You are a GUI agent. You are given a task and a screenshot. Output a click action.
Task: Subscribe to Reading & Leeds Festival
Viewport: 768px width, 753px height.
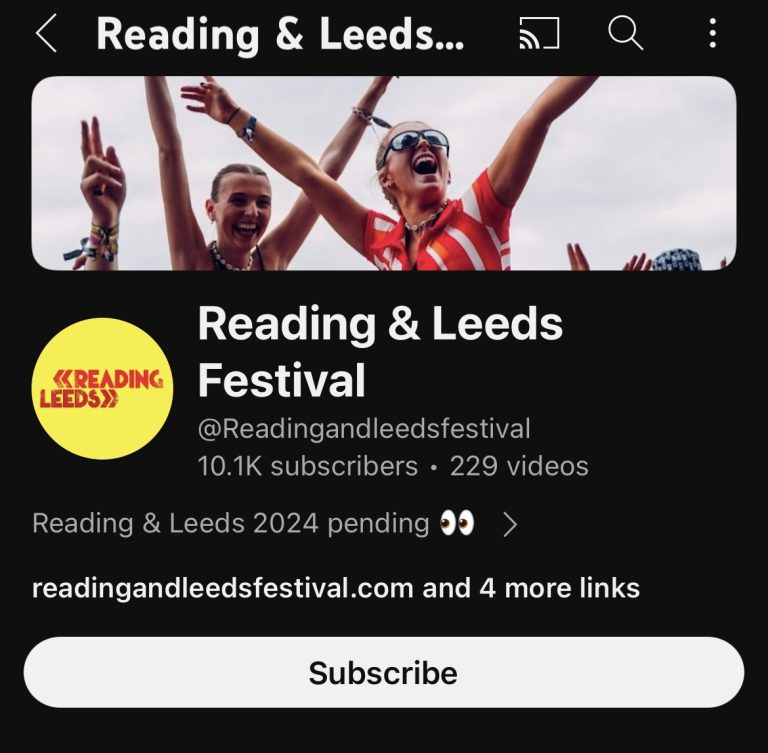click(383, 672)
